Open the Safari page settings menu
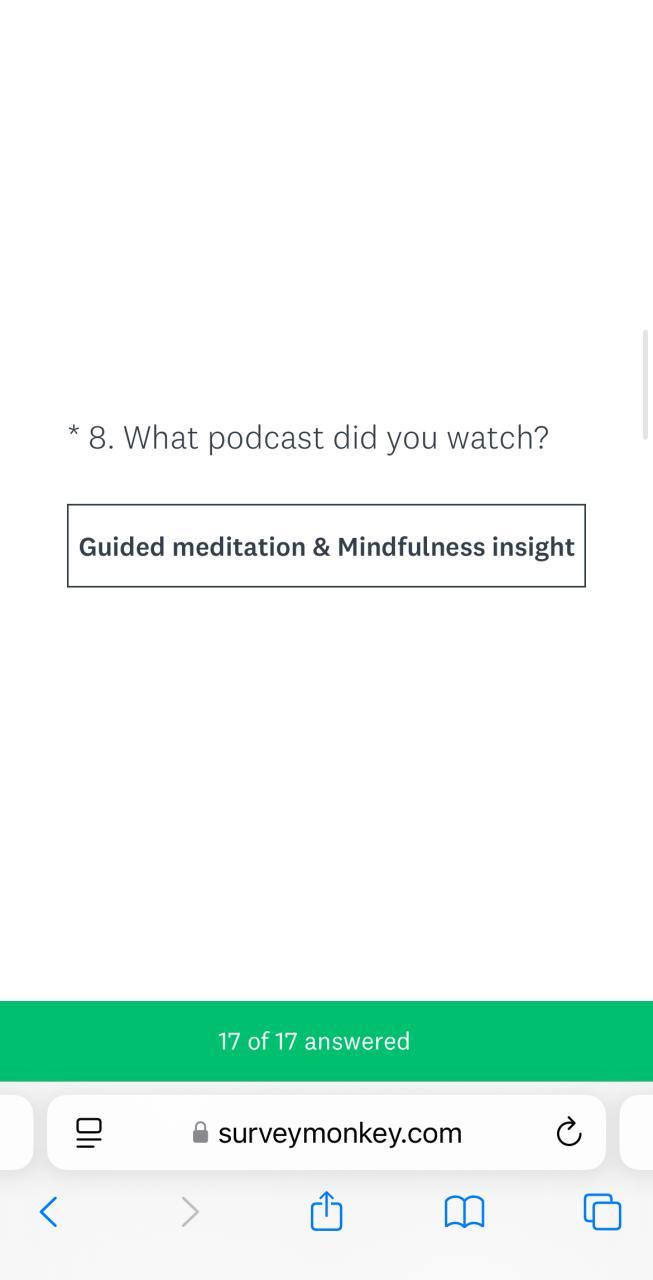This screenshot has height=1280, width=653. 89,1132
